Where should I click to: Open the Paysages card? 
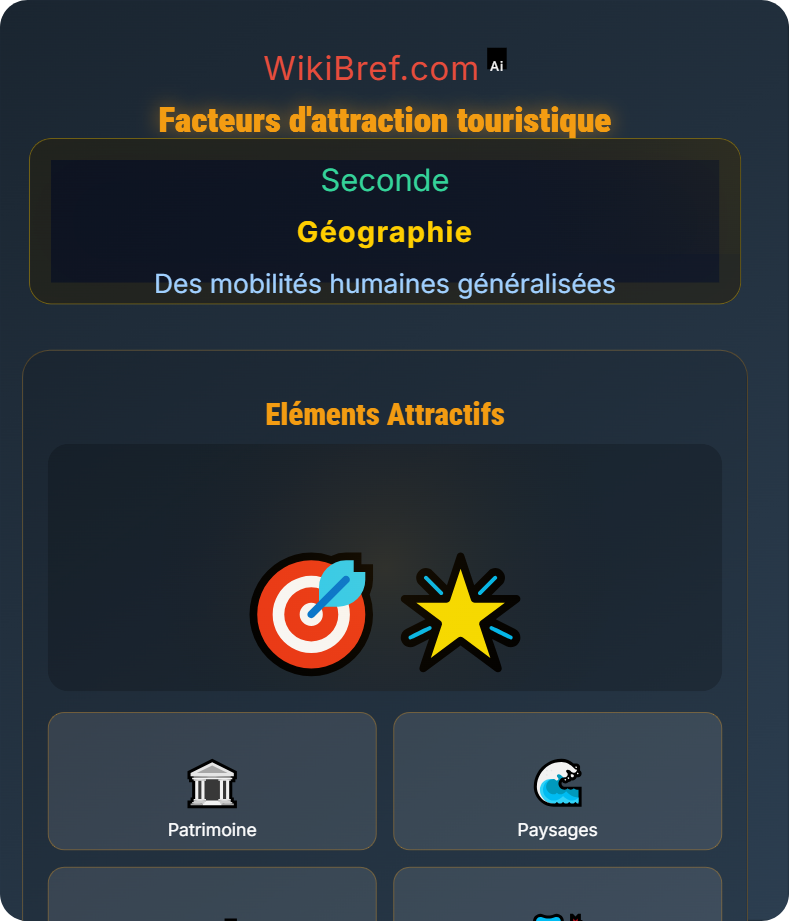pyautogui.click(x=557, y=781)
